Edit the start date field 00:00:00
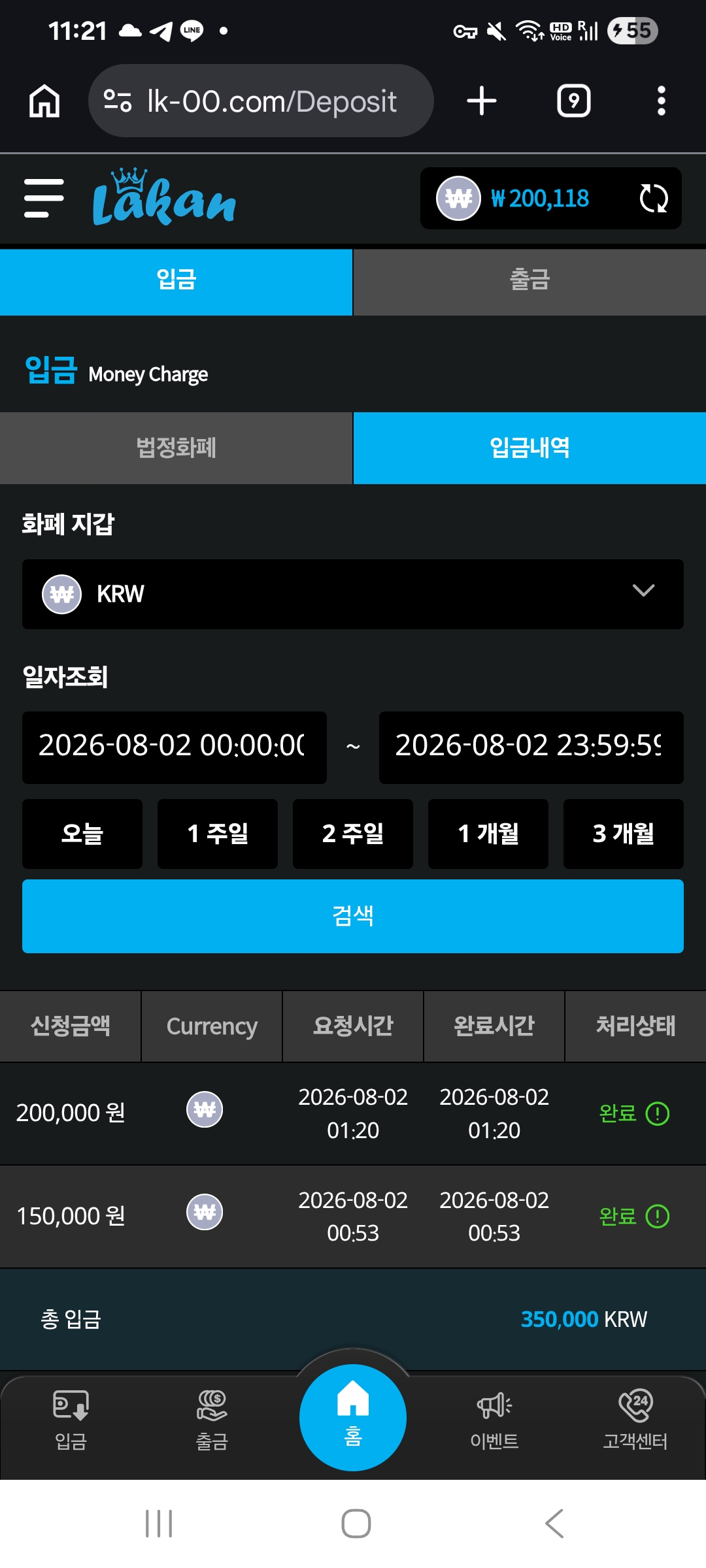Image resolution: width=706 pixels, height=1568 pixels. tap(175, 747)
